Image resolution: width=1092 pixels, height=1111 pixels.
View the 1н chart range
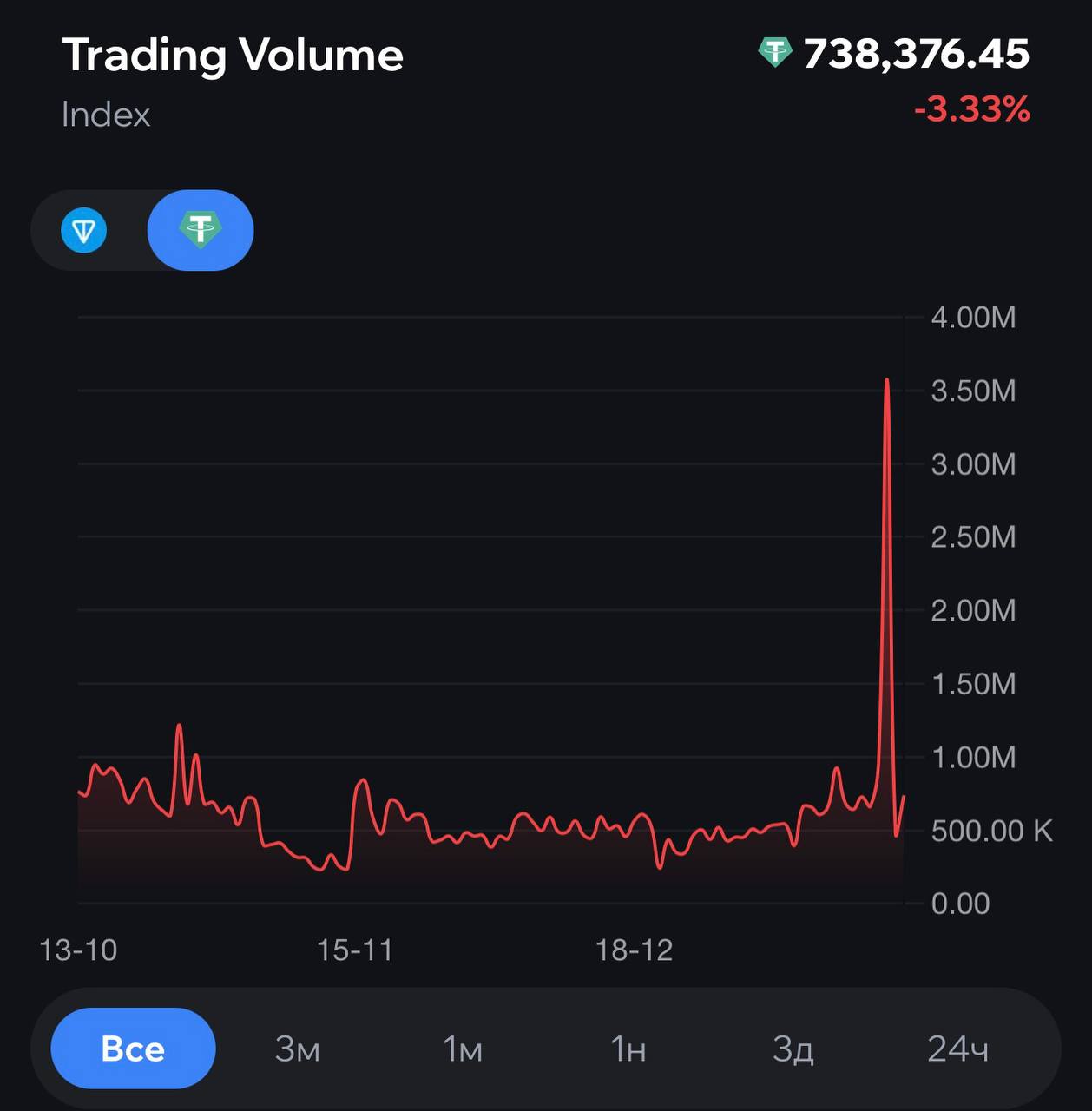click(x=628, y=1049)
